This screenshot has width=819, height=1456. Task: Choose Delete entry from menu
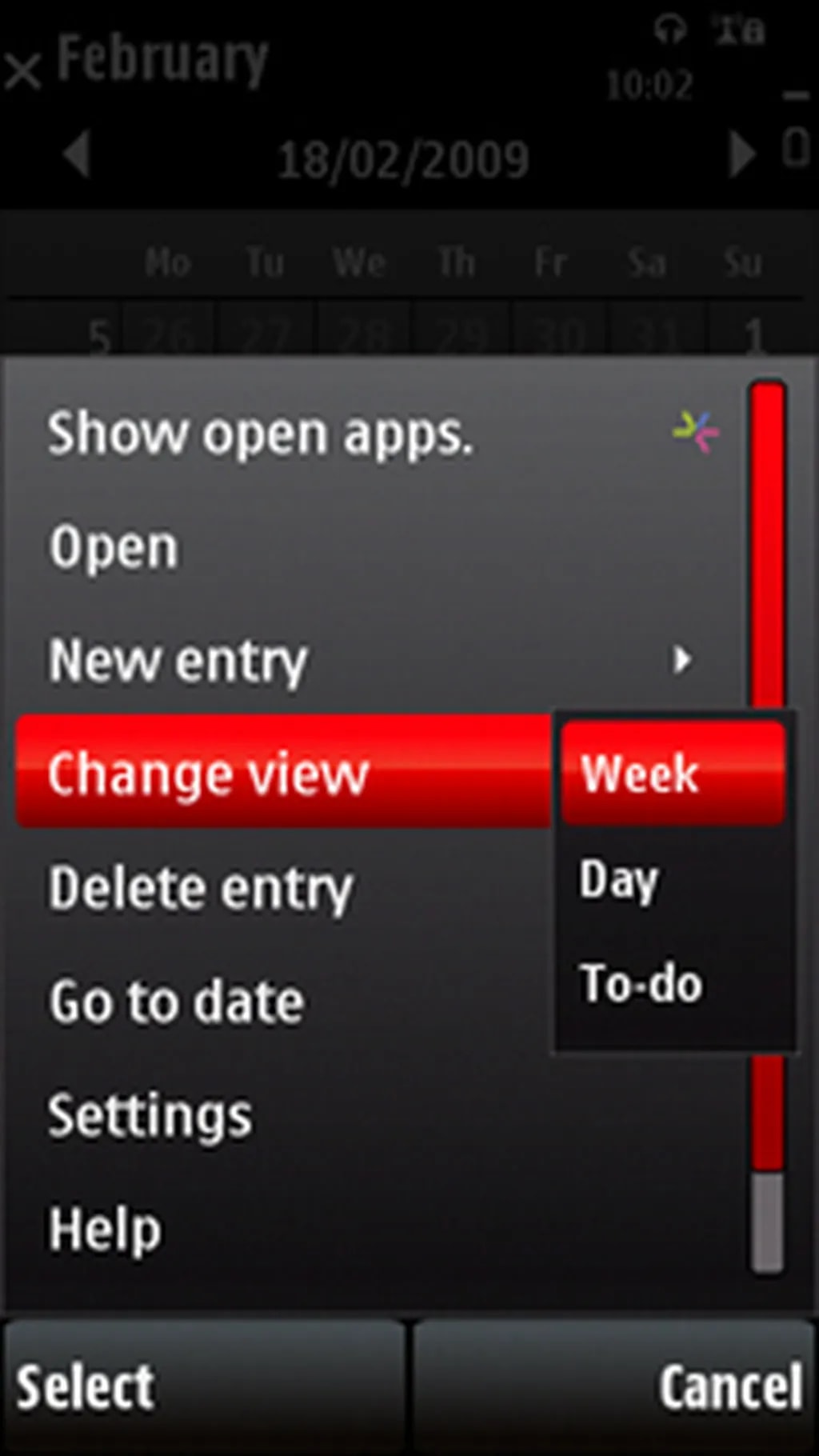200,889
